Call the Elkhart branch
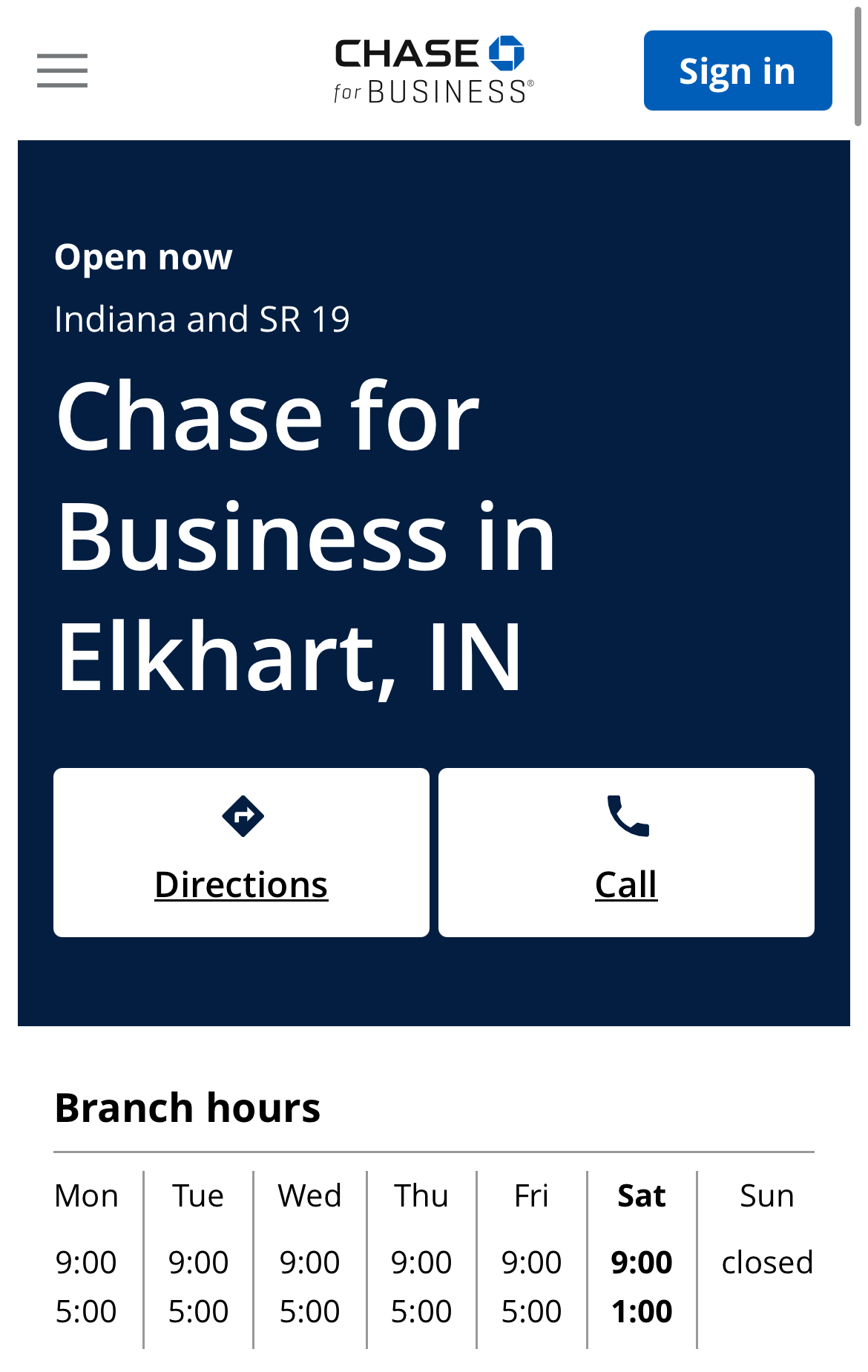 pyautogui.click(x=626, y=853)
